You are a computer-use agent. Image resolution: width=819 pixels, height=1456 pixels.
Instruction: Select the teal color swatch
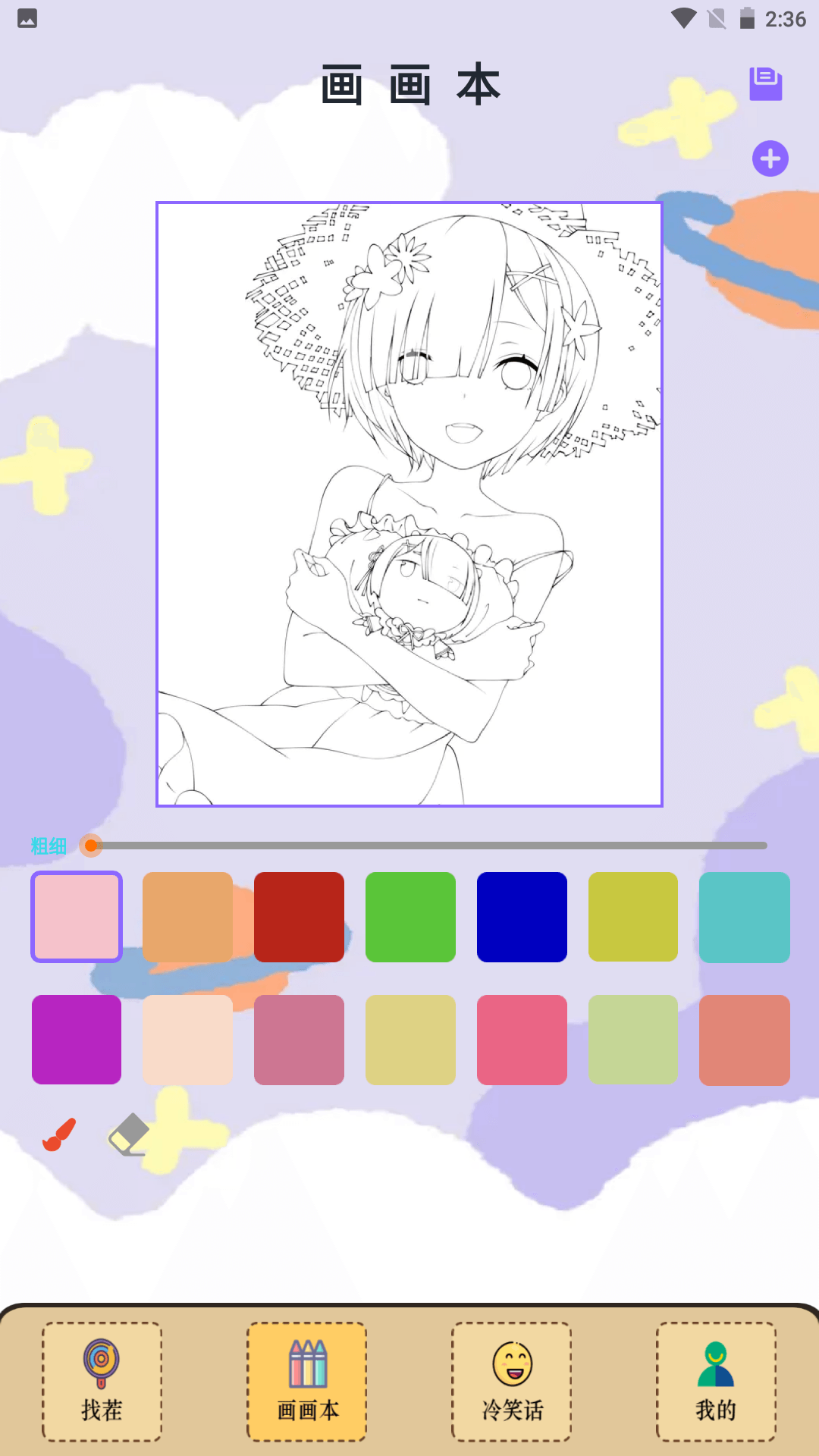tap(745, 917)
